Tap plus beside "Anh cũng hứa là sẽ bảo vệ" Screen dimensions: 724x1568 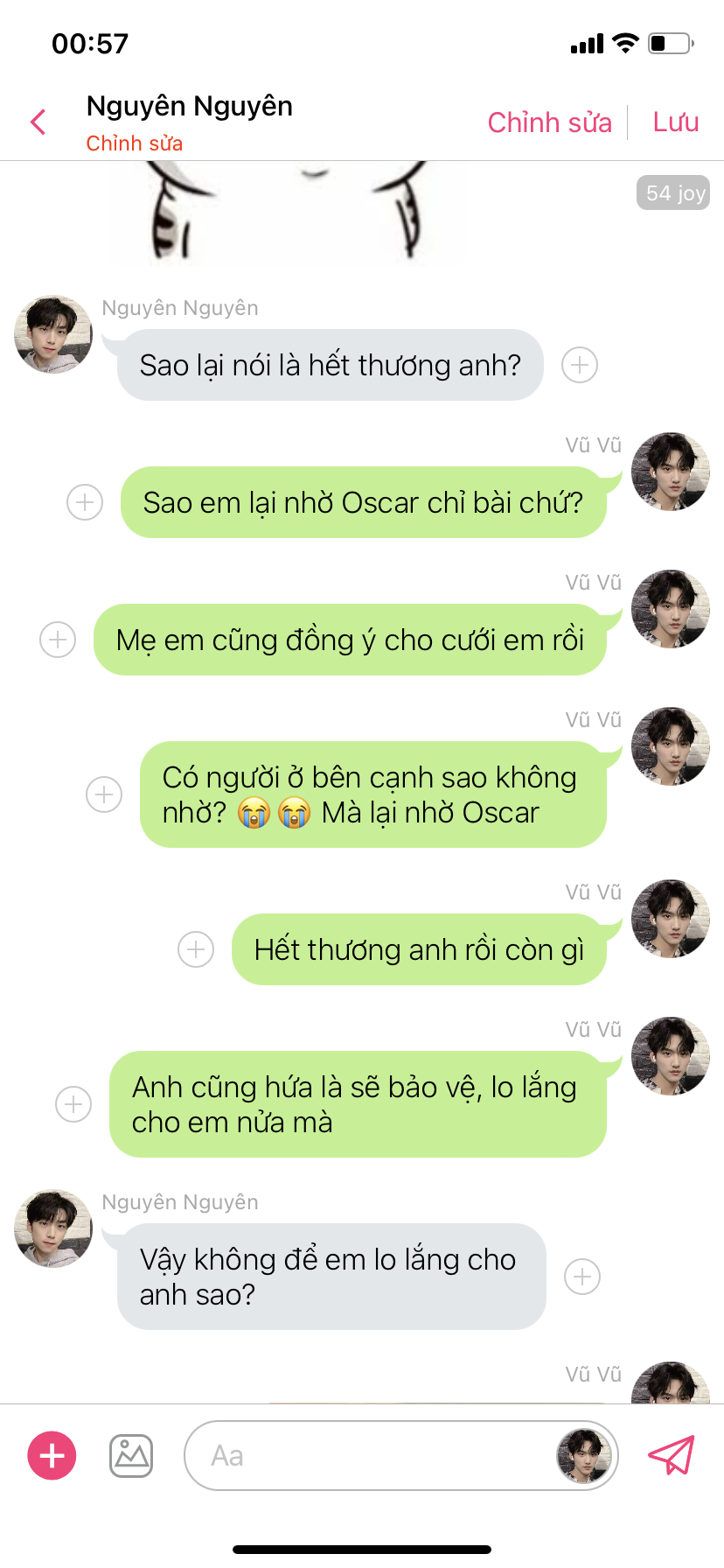[x=73, y=1104]
